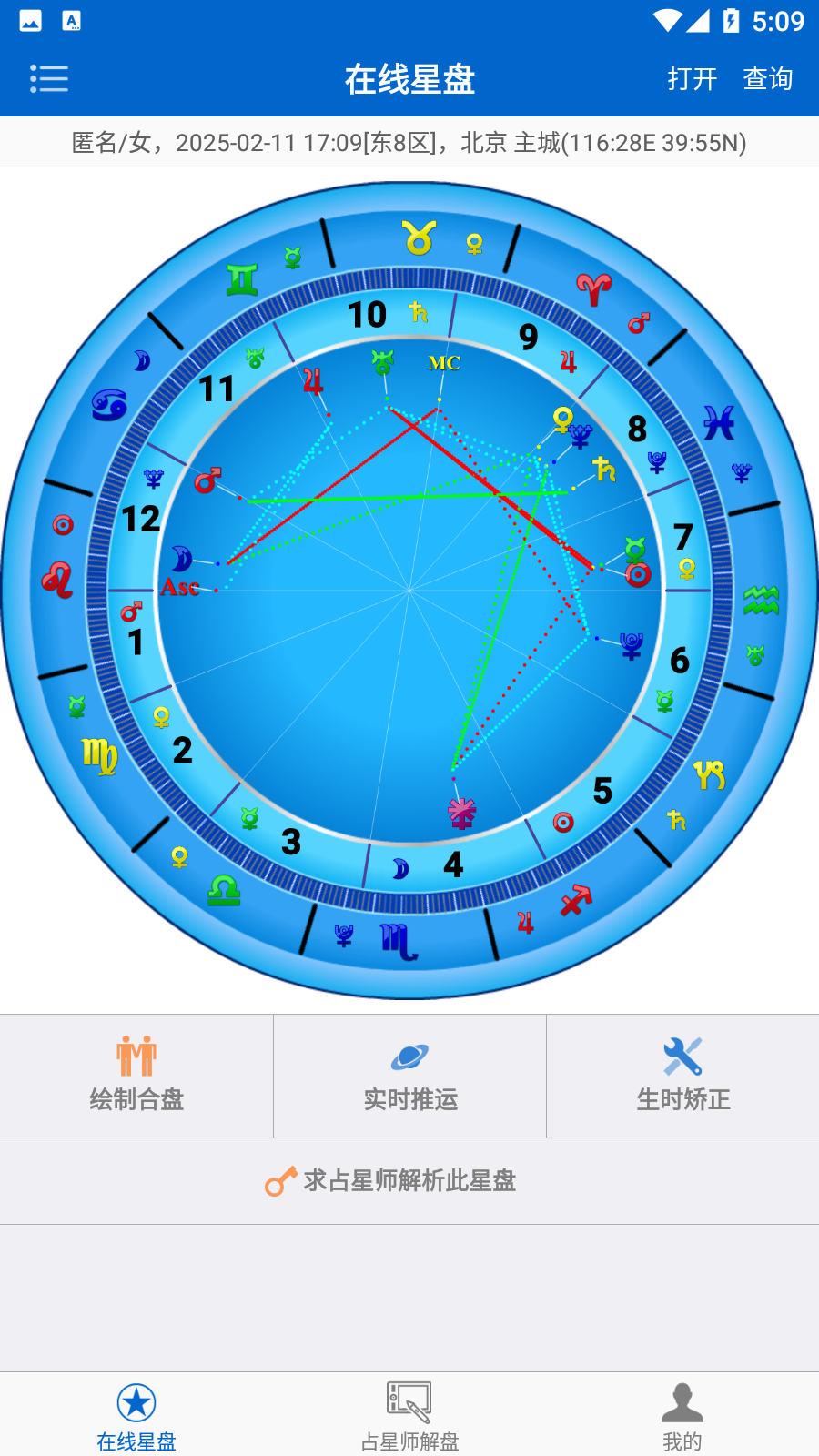Go to the 我的 tab
819x1456 pixels.
(682, 1415)
